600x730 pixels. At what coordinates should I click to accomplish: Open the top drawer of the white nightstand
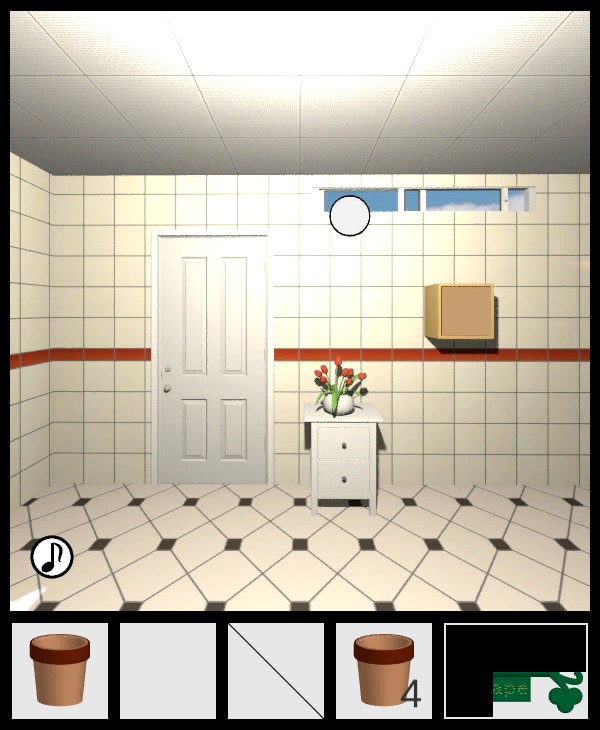343,440
